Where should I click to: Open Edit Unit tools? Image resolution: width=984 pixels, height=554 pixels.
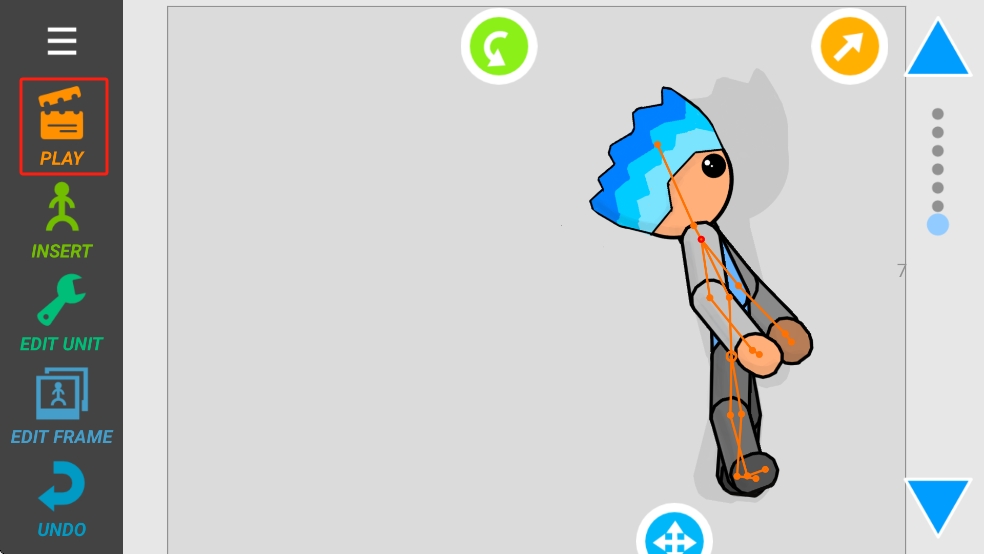pyautogui.click(x=62, y=313)
